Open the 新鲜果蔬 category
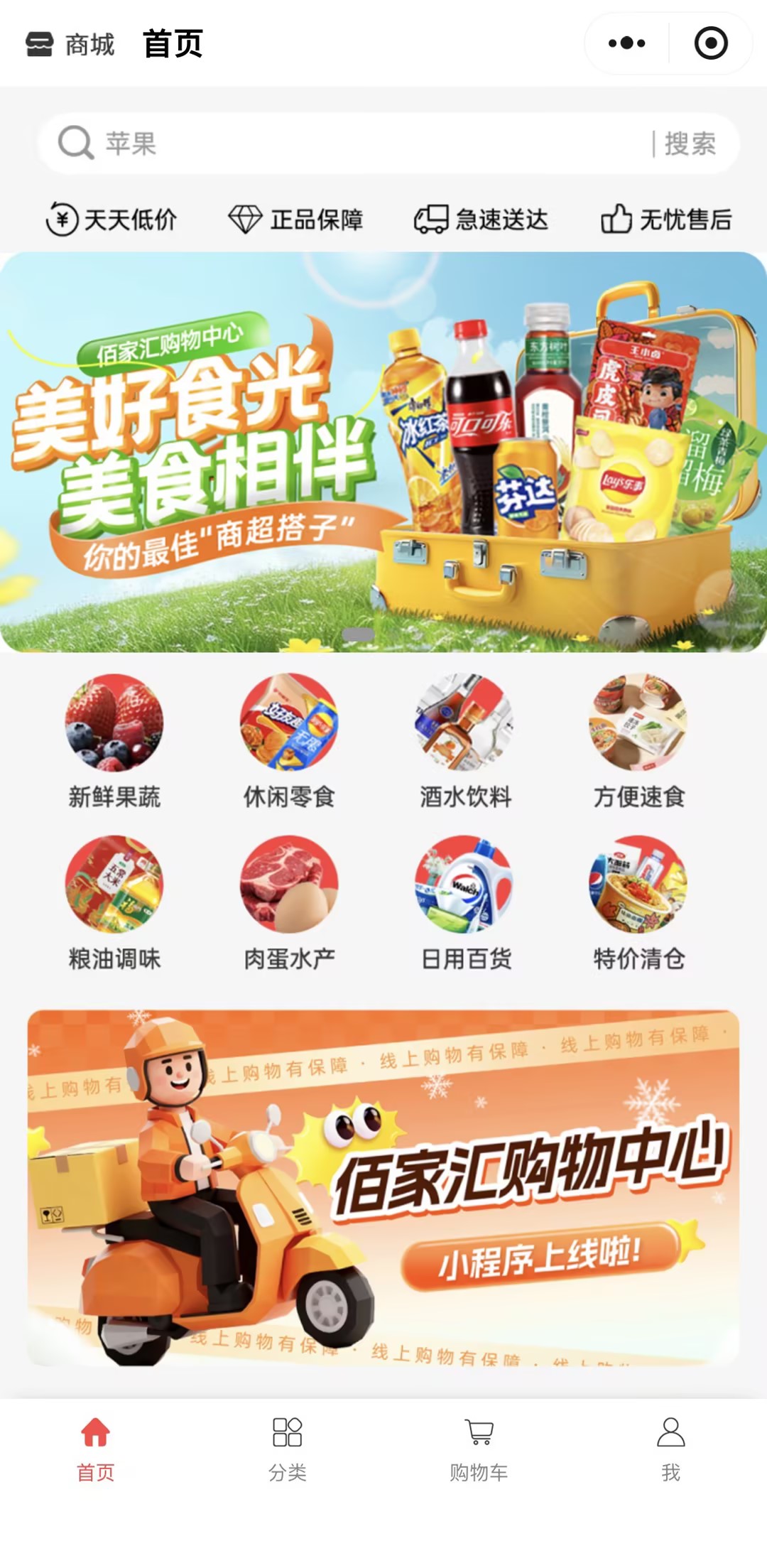The width and height of the screenshot is (767, 1568). click(114, 741)
